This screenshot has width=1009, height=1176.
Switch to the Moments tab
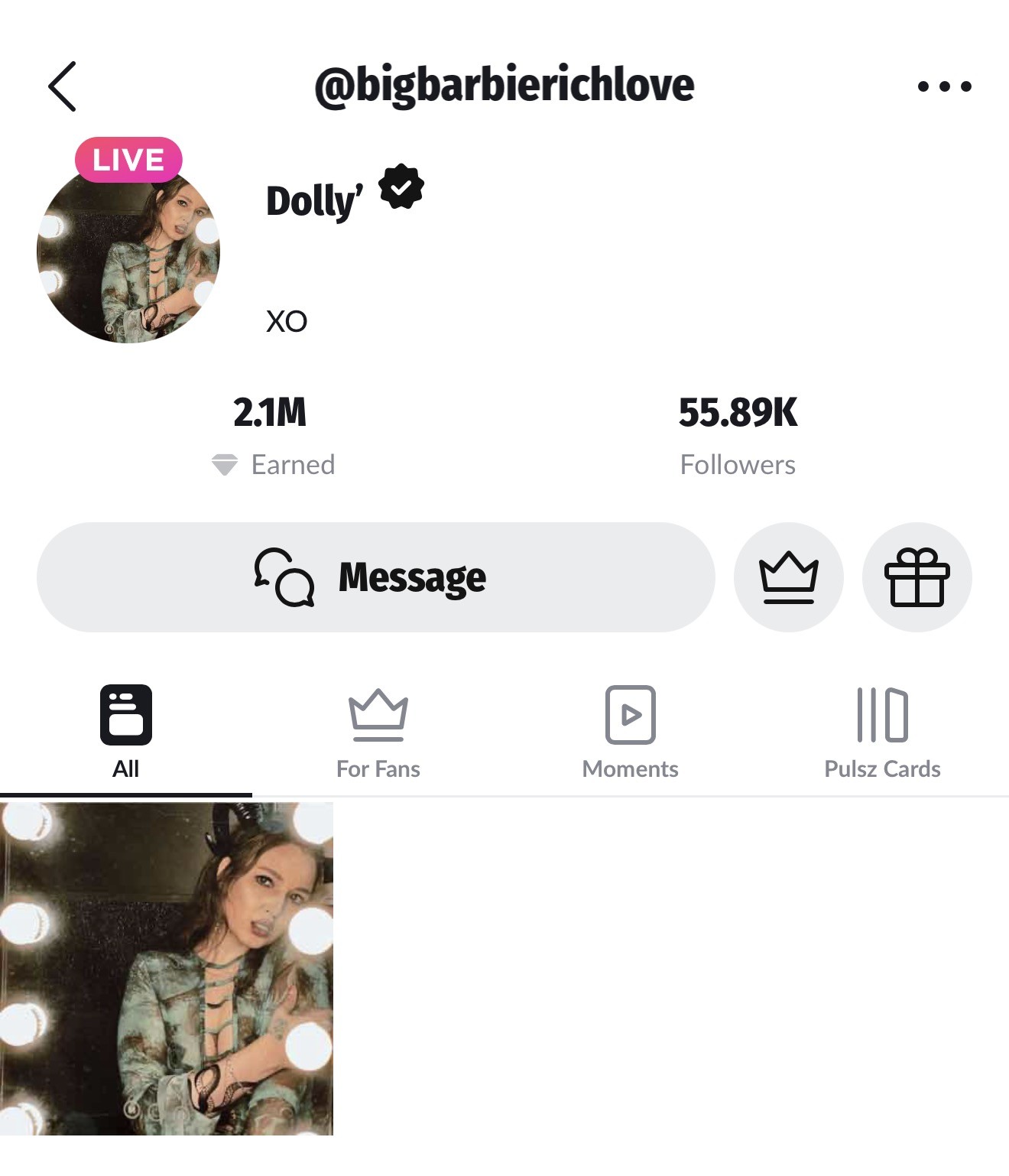click(630, 732)
